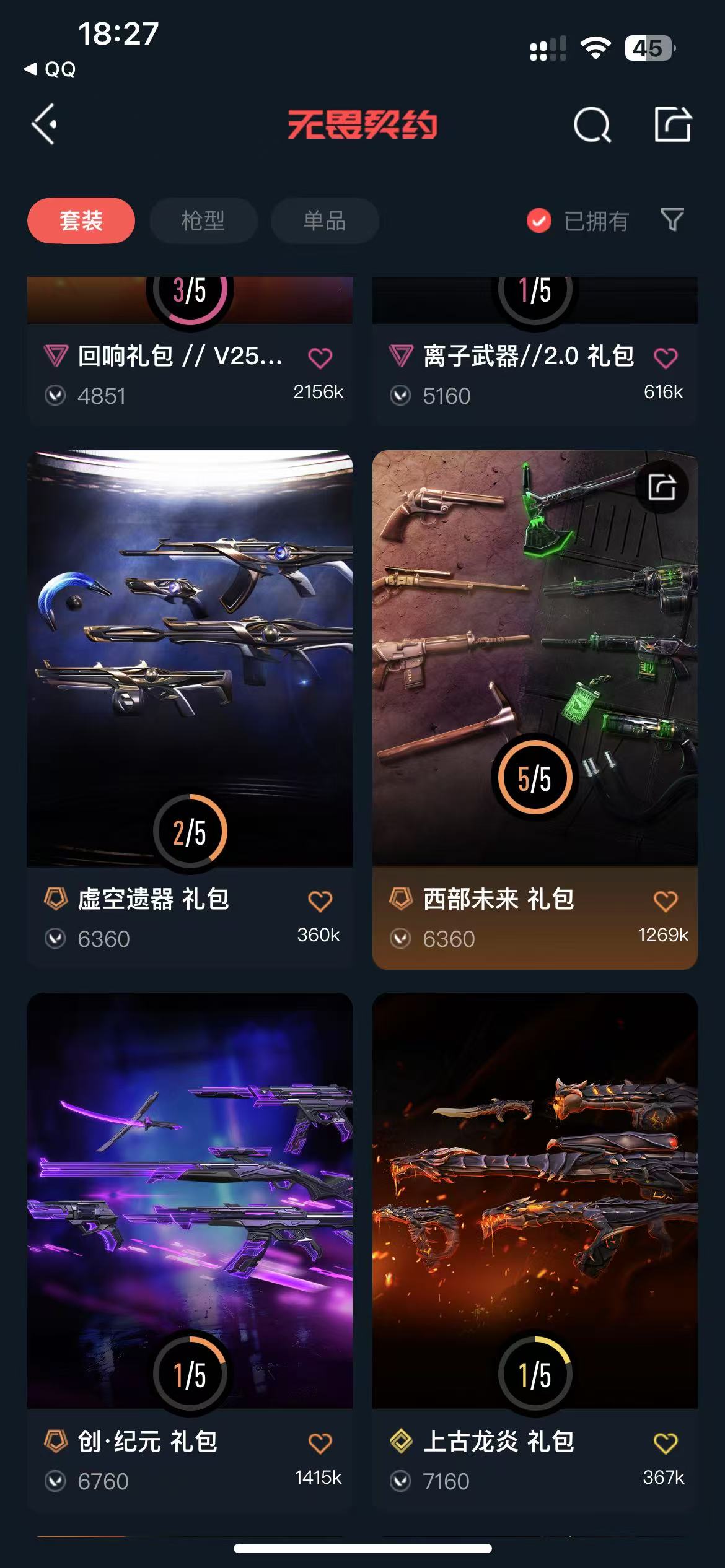The width and height of the screenshot is (725, 1568).
Task: Open the filter funnel icon
Action: click(x=672, y=220)
